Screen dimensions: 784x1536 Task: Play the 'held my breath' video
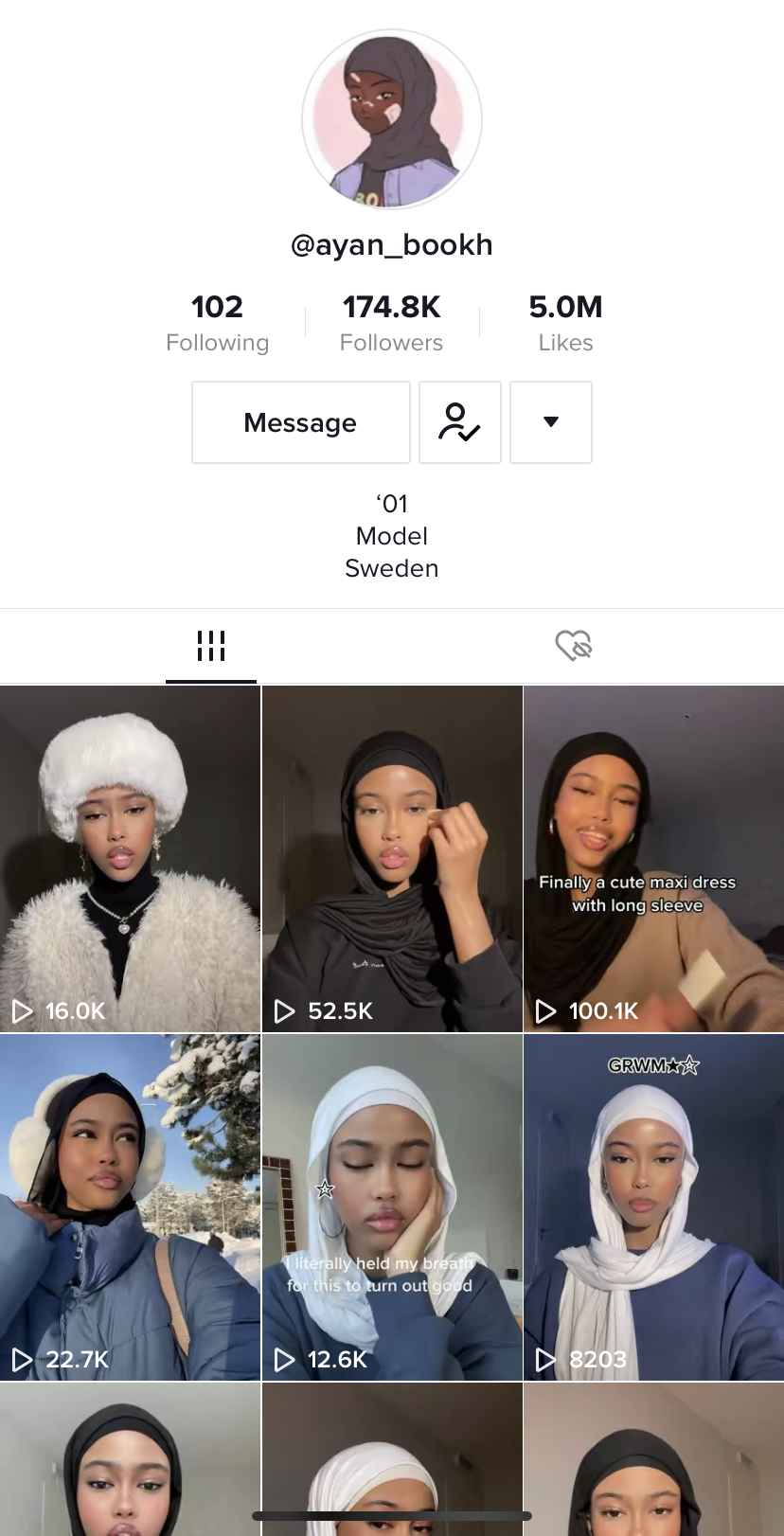click(x=392, y=1206)
